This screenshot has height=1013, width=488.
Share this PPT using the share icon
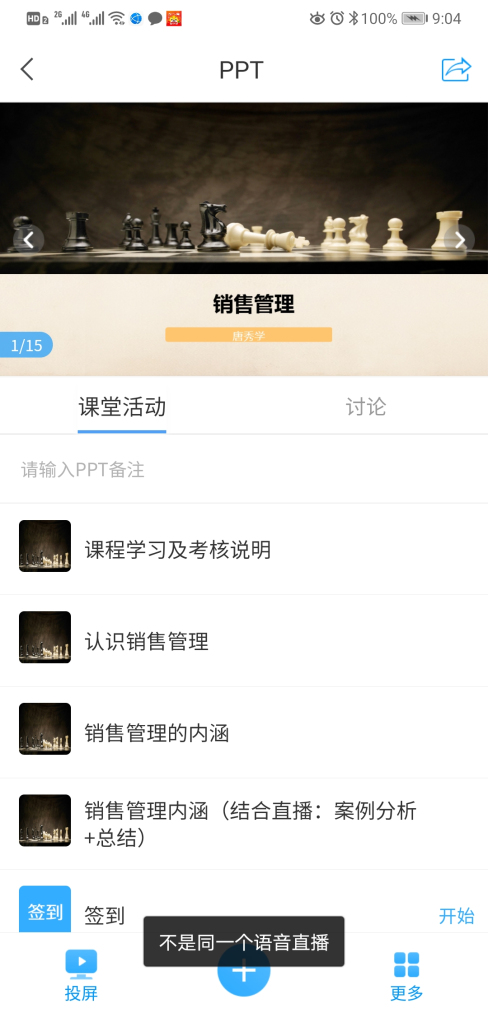pyautogui.click(x=456, y=69)
